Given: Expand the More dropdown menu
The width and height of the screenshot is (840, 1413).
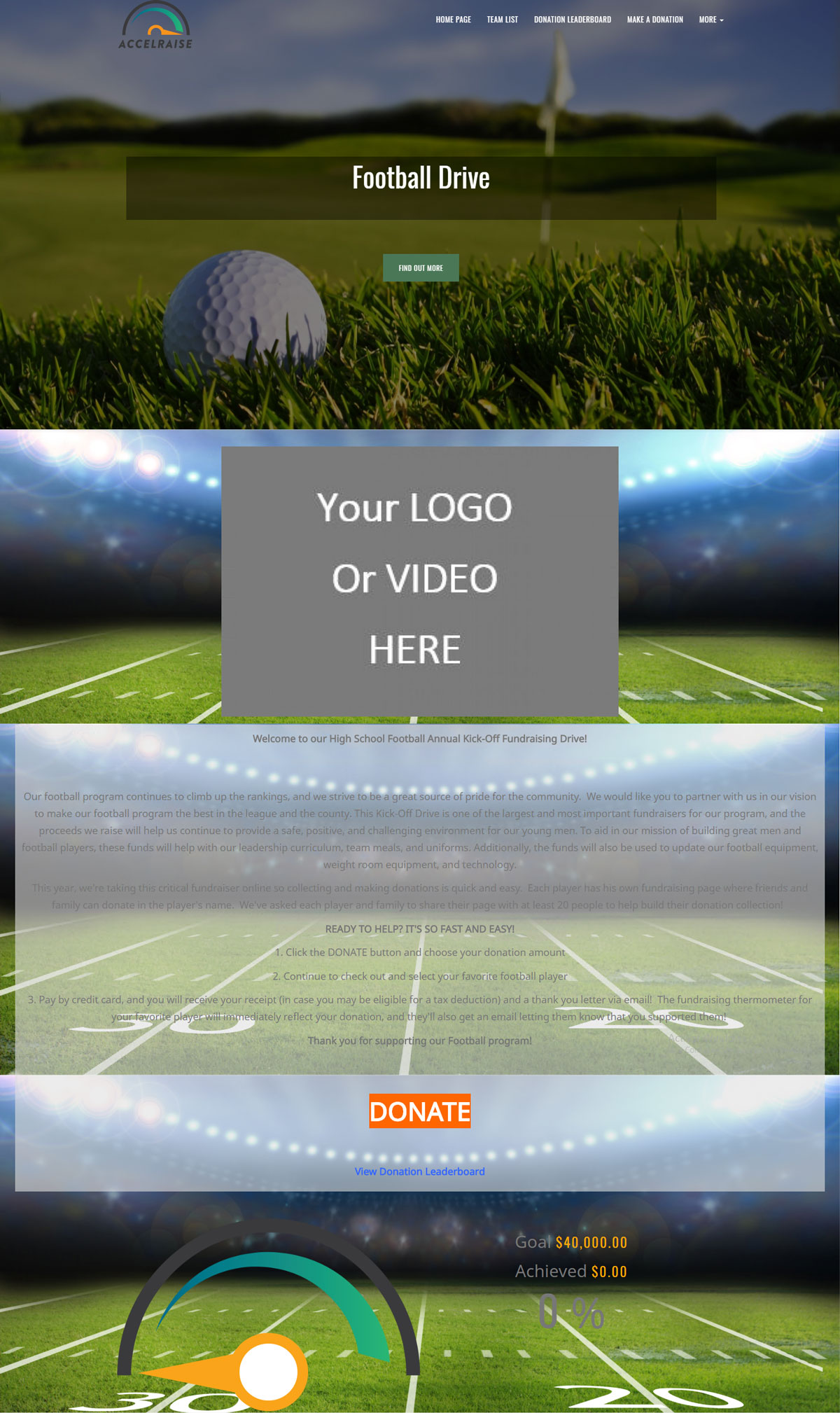Looking at the screenshot, I should [710, 20].
